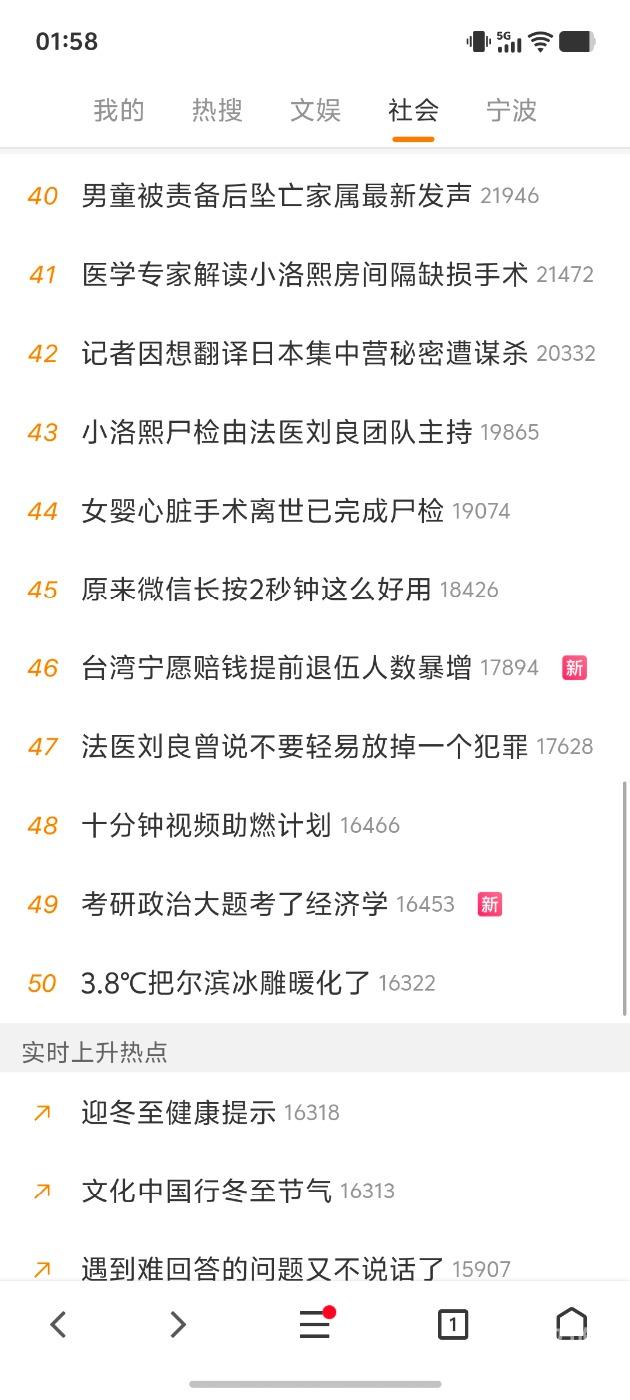Open 考研政治大题考了经济学
The image size is (630, 1400).
tap(234, 904)
